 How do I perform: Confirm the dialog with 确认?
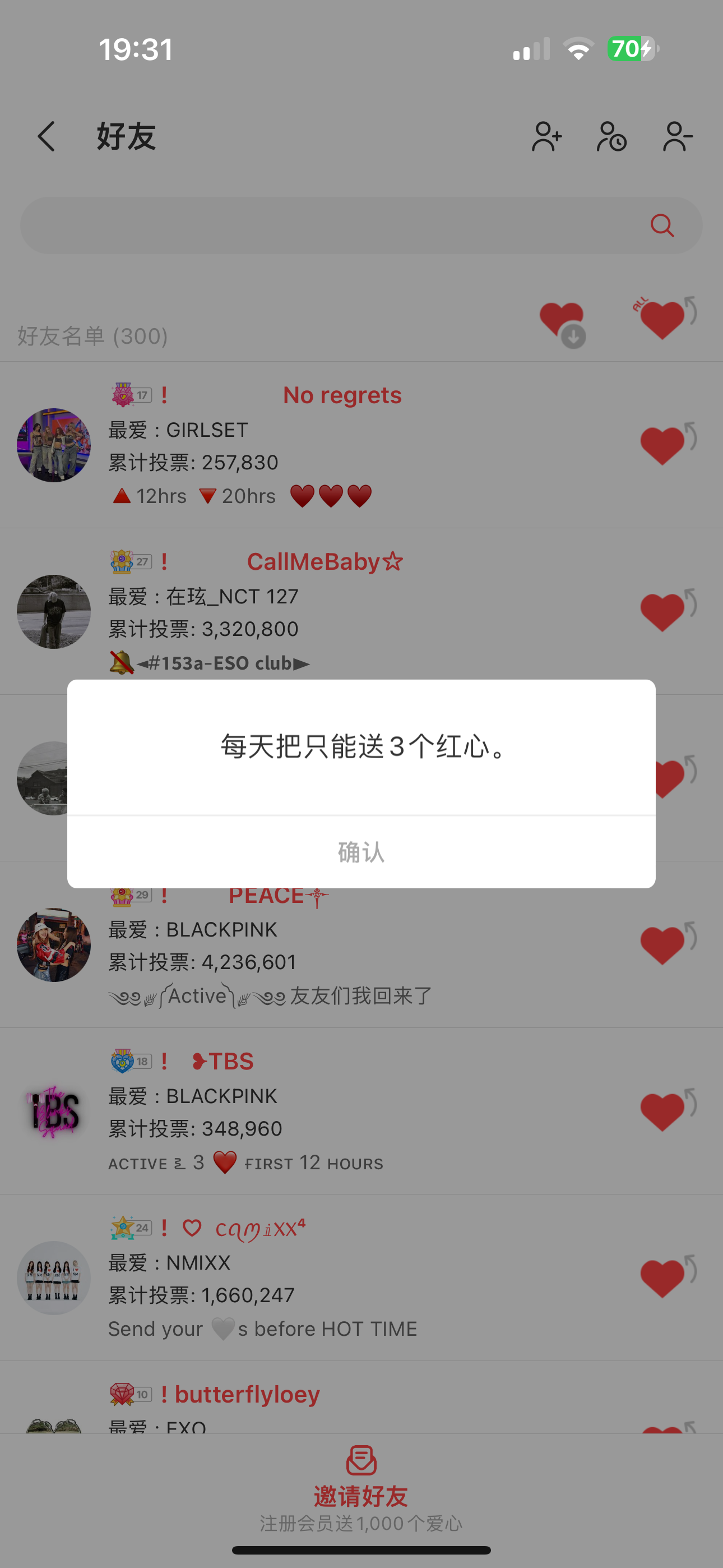coord(361,852)
